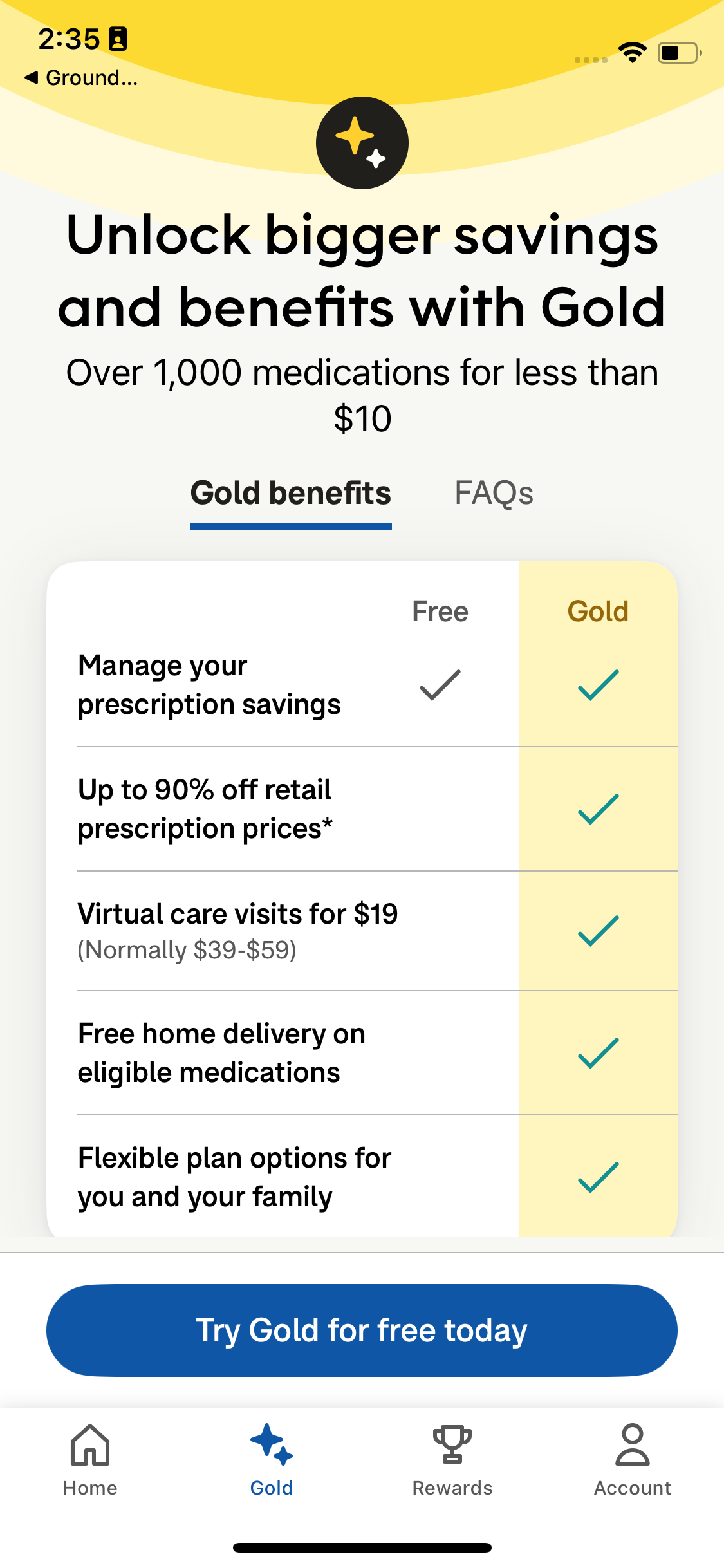Select the Free column header

(440, 611)
